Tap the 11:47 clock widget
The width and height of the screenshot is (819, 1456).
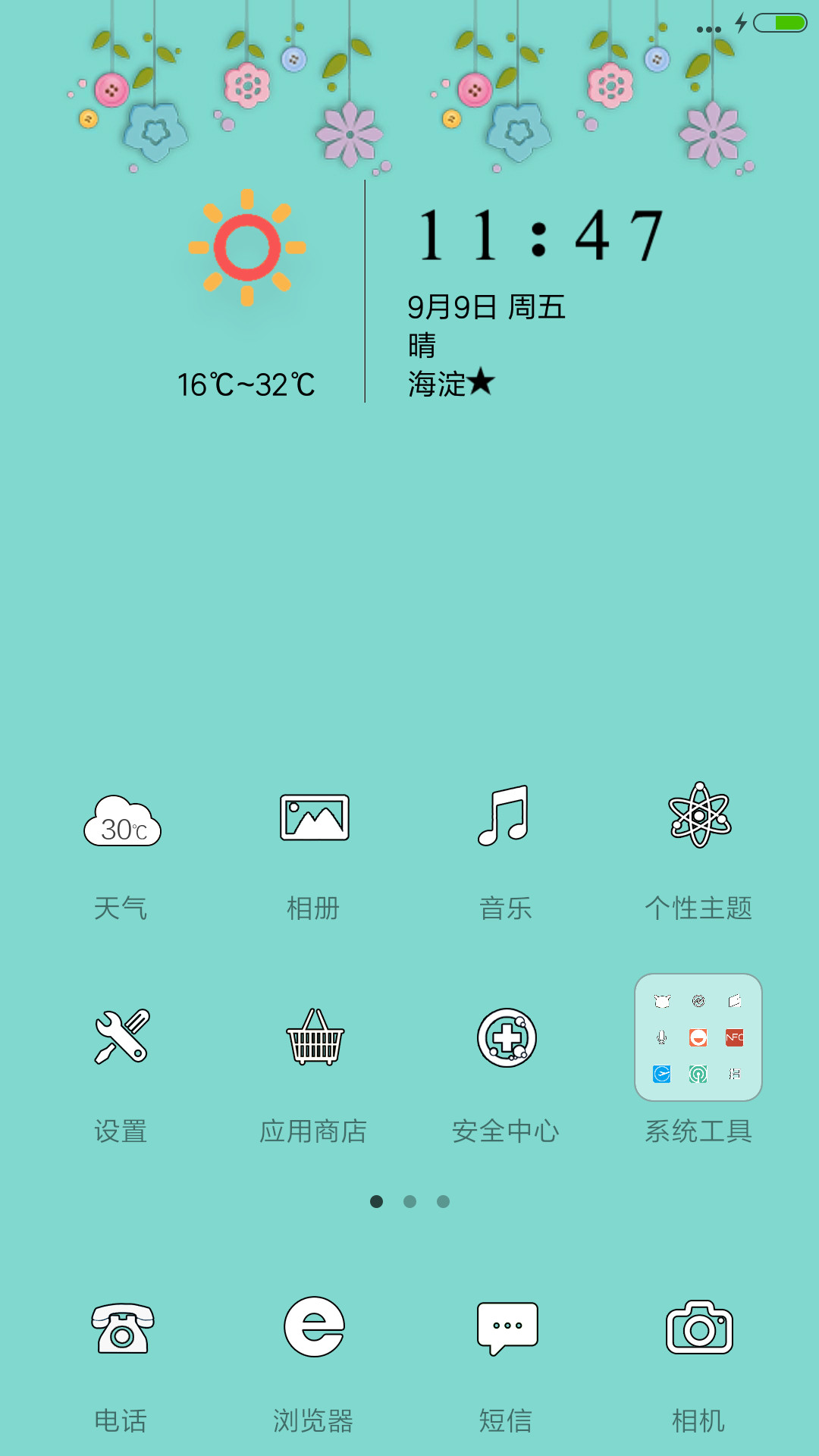(x=541, y=236)
